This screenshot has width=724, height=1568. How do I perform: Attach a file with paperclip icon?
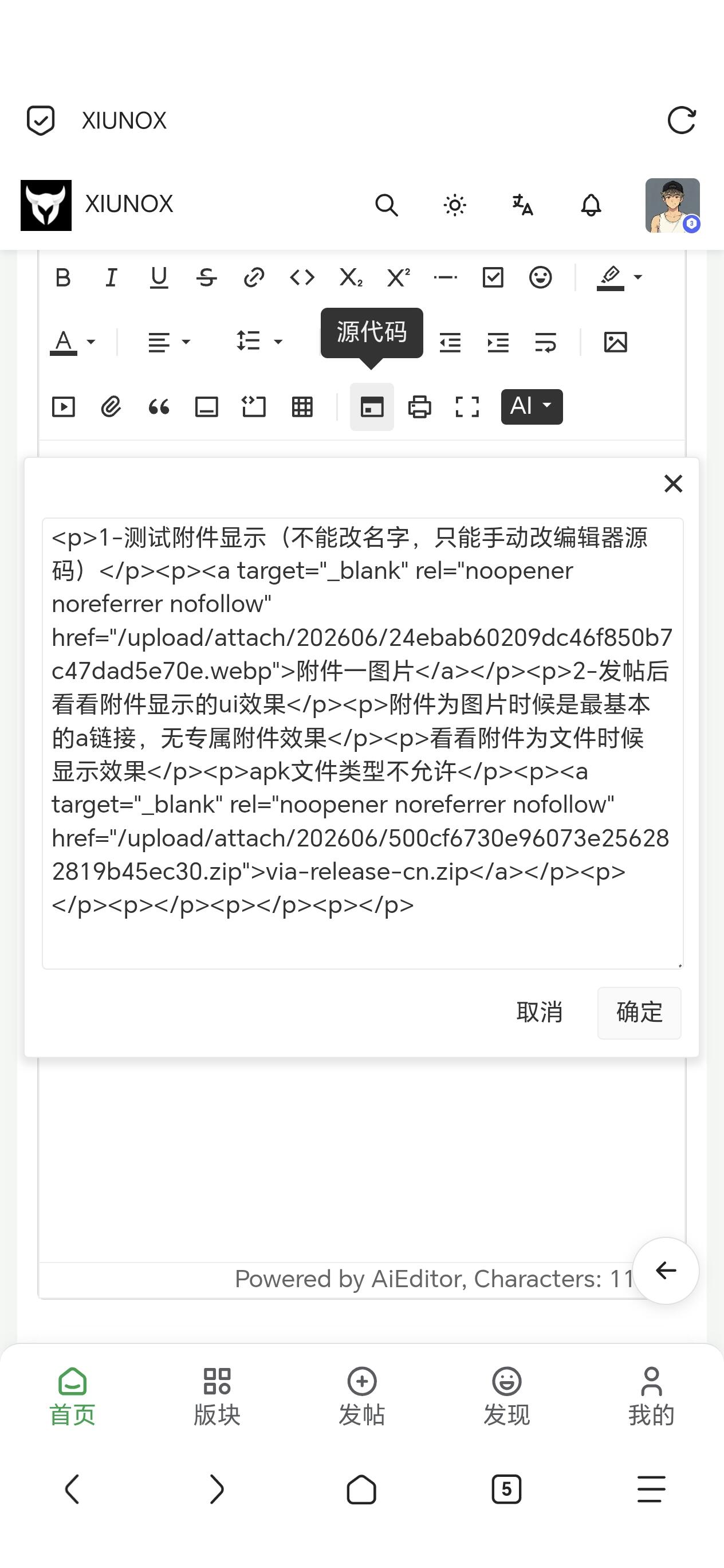(x=111, y=406)
